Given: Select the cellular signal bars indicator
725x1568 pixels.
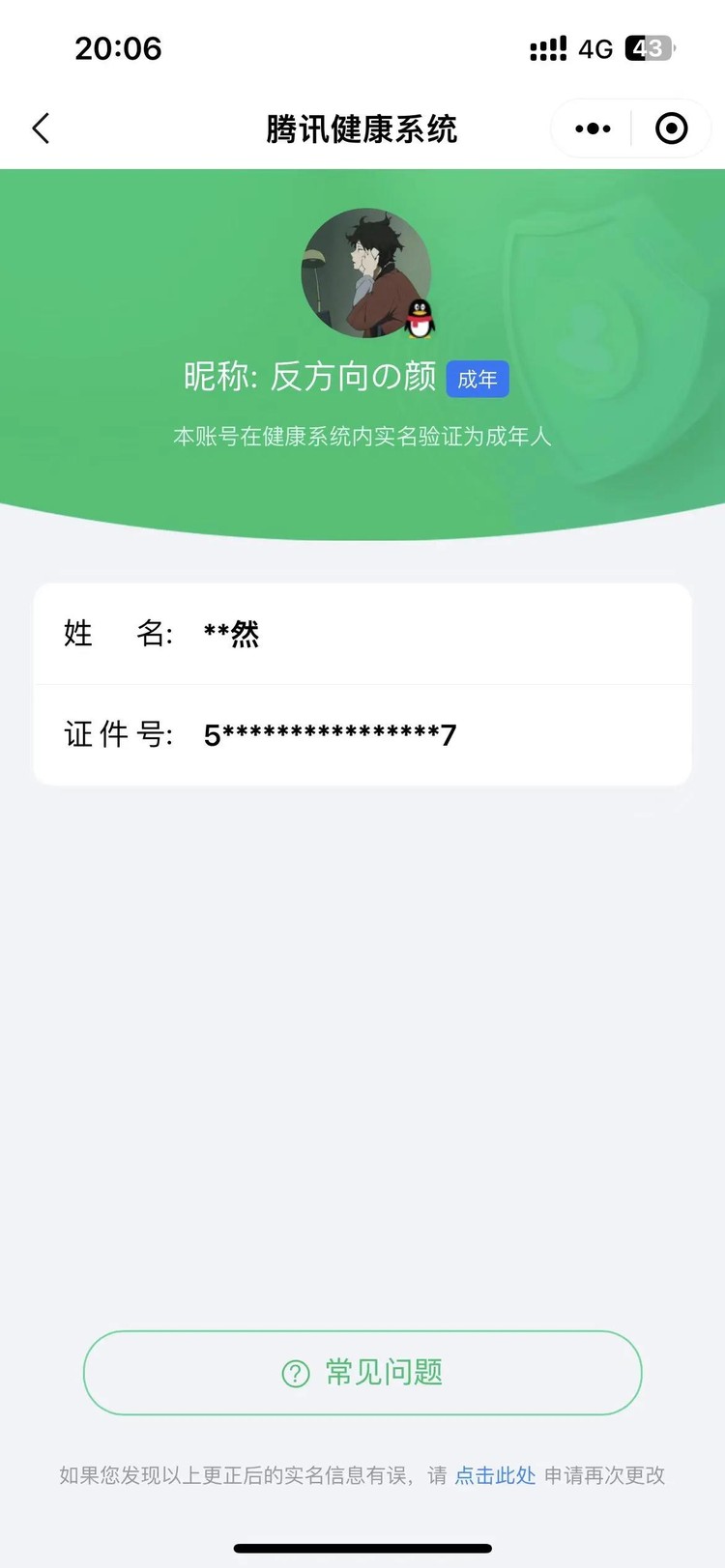Looking at the screenshot, I should click(547, 48).
